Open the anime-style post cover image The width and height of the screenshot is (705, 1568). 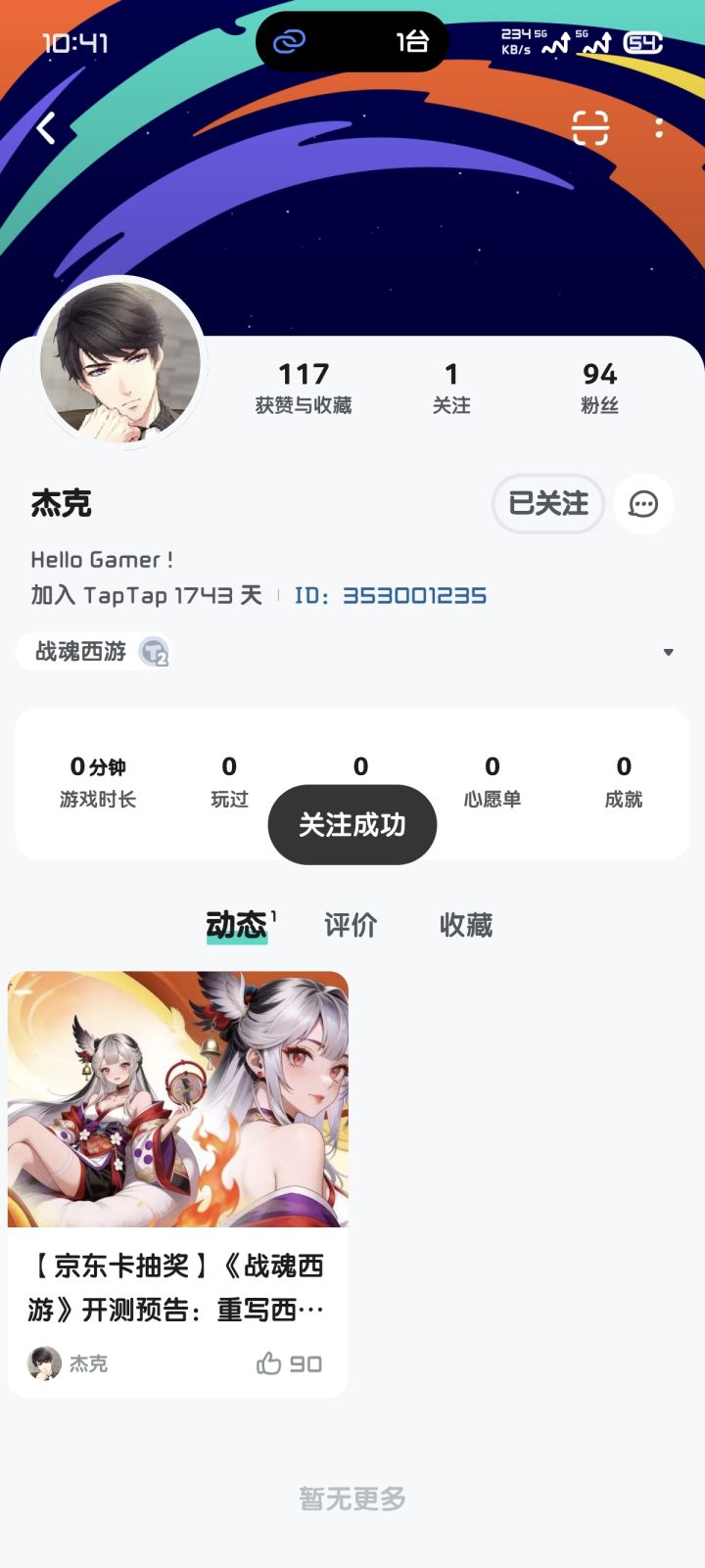(x=178, y=1098)
